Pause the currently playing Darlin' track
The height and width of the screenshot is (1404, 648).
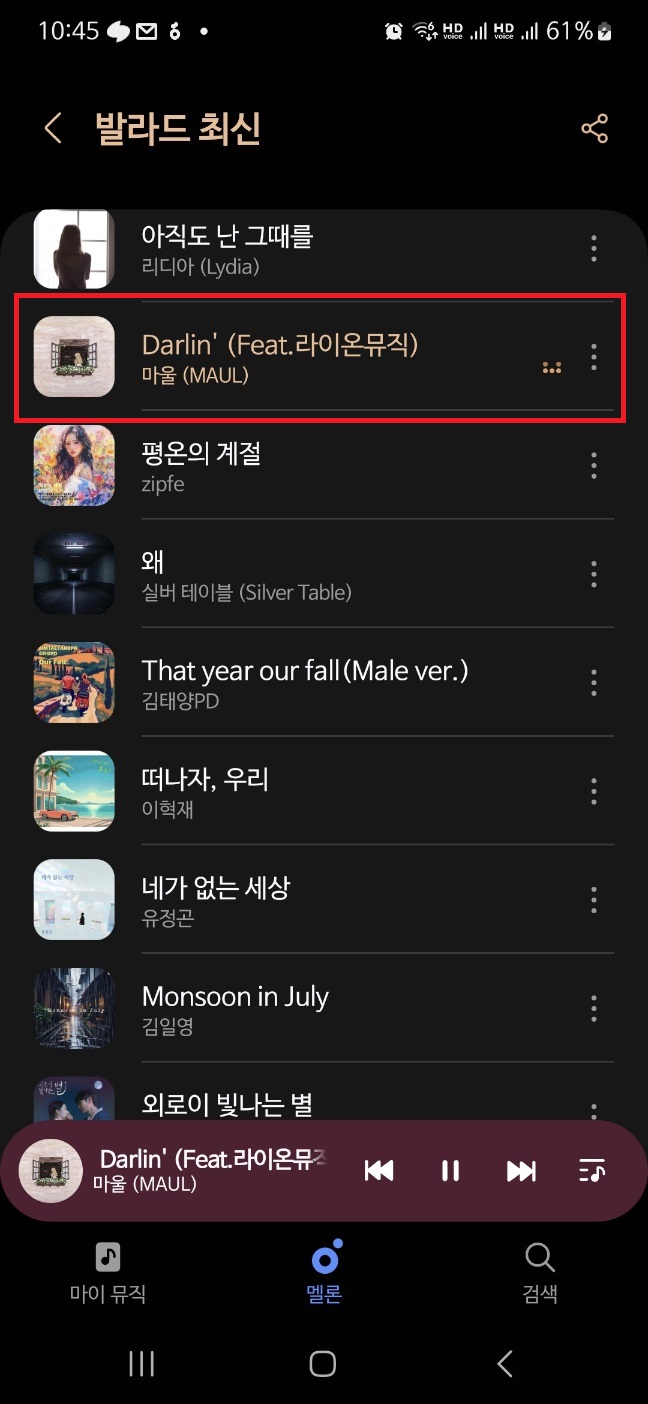[450, 1171]
